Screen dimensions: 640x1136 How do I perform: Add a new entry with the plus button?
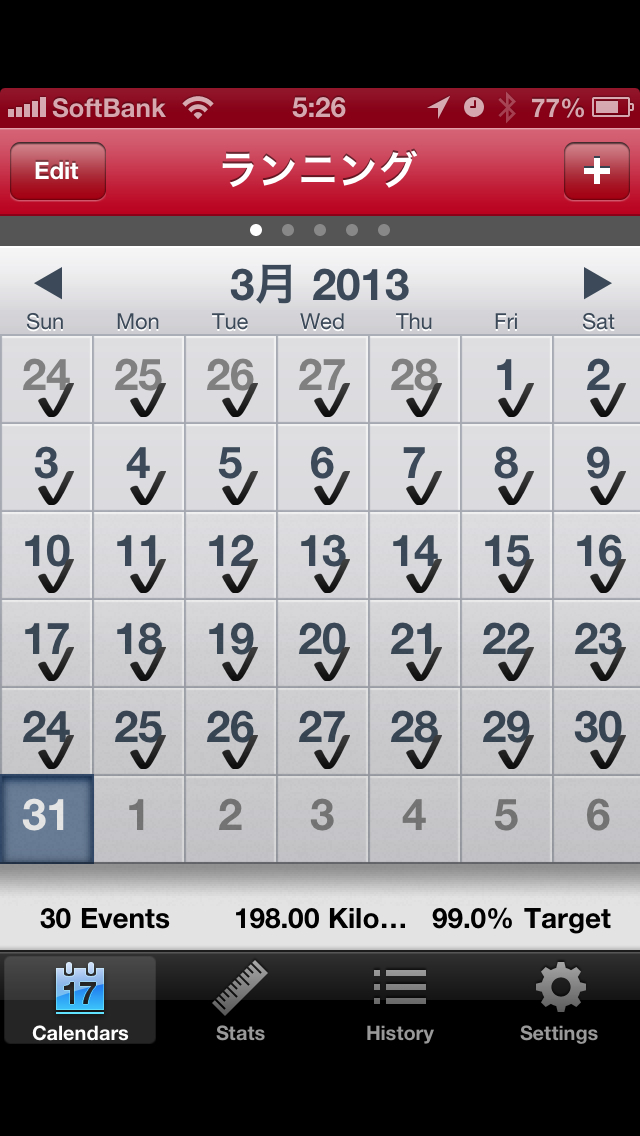[x=596, y=171]
